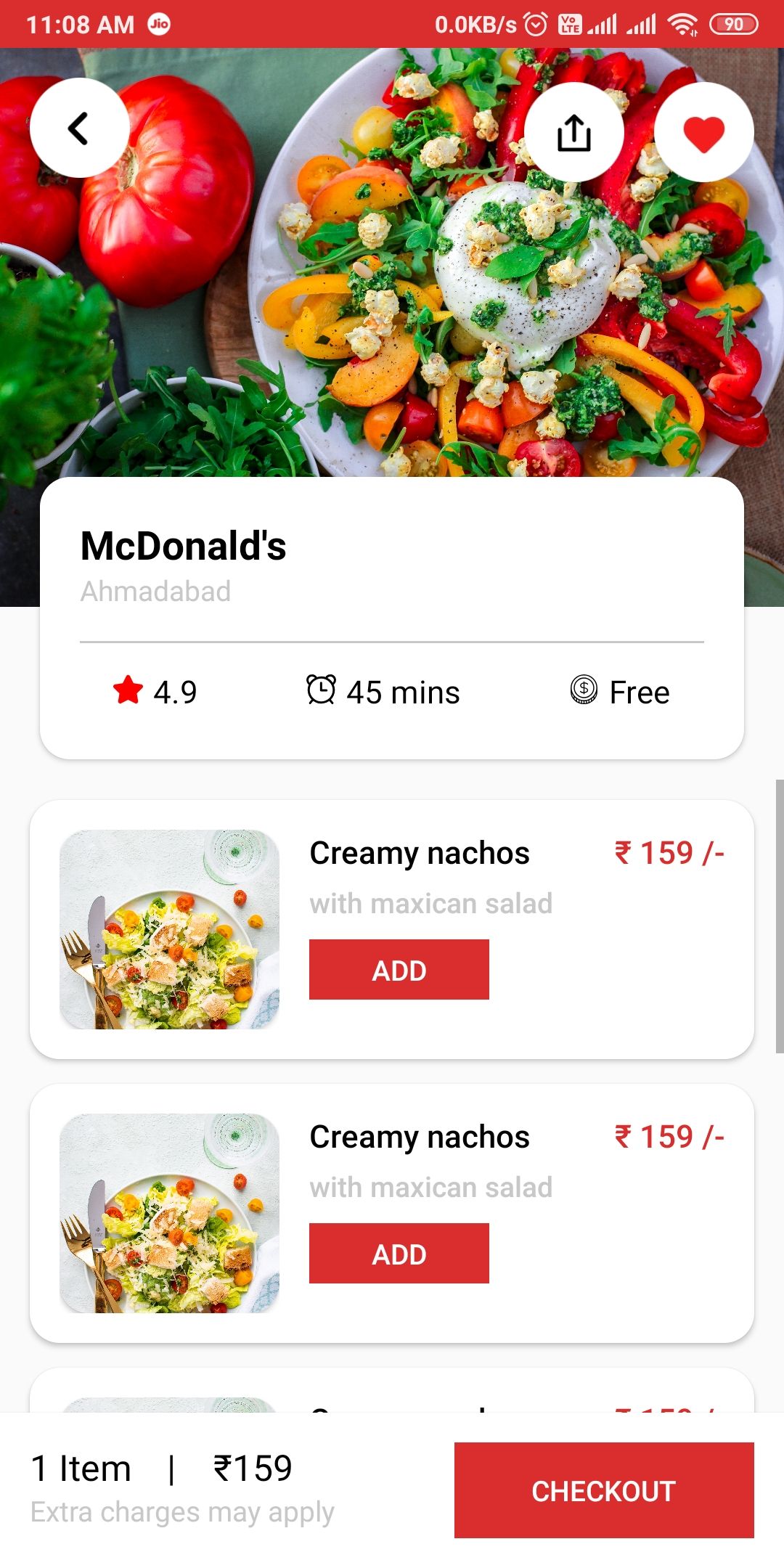The image size is (784, 1568).
Task: Share the McDonald's restaurant page
Action: coord(573,133)
